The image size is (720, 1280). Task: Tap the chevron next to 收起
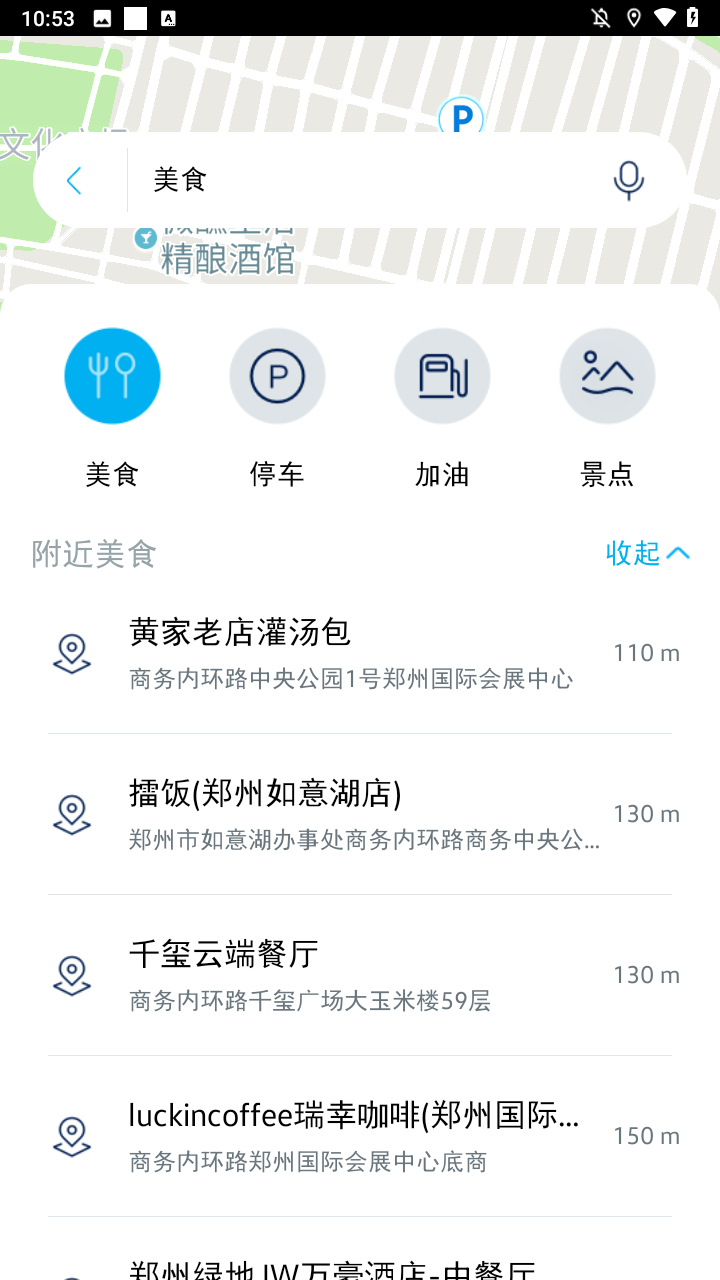[x=680, y=553]
